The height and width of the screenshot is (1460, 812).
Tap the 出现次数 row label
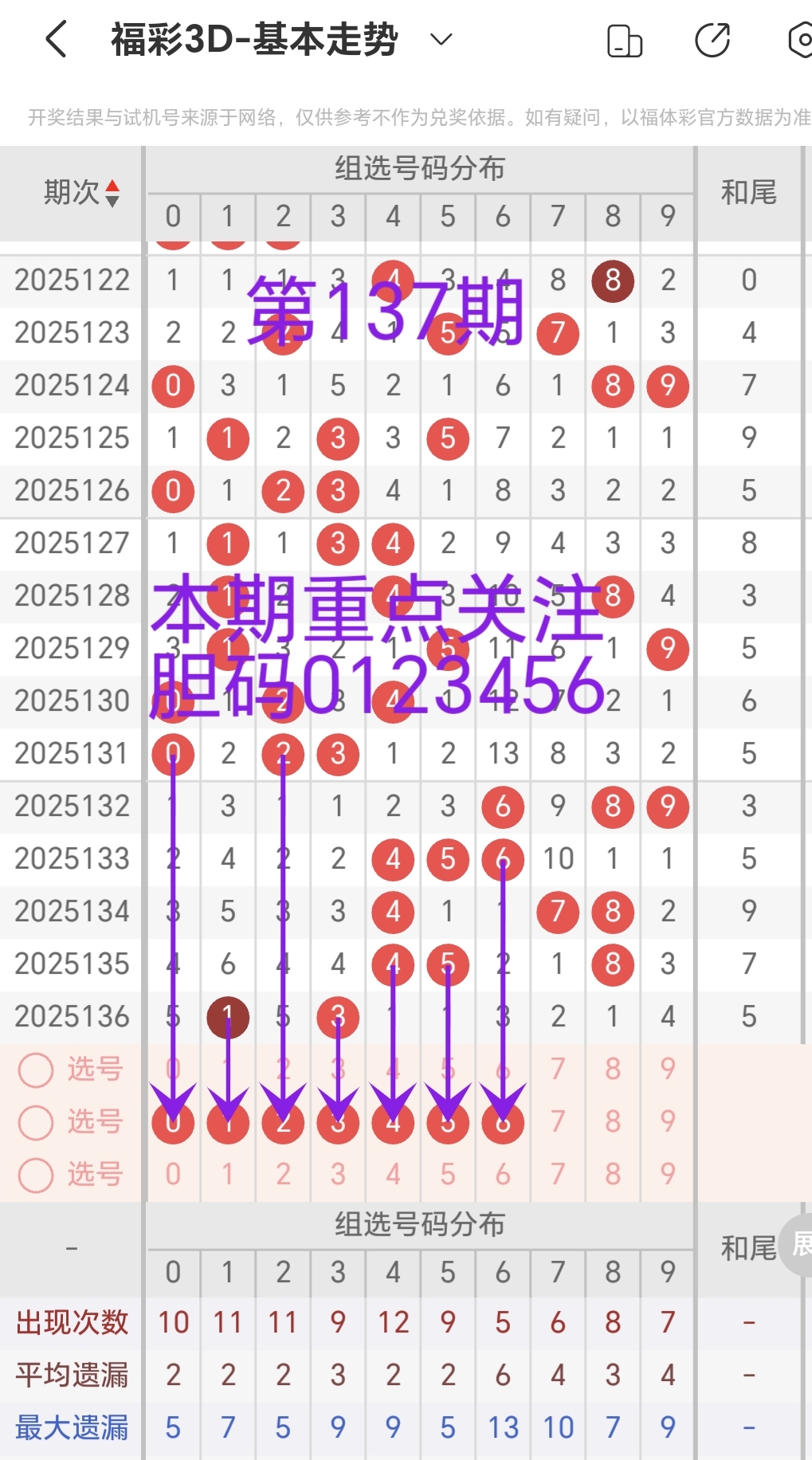(x=73, y=1321)
